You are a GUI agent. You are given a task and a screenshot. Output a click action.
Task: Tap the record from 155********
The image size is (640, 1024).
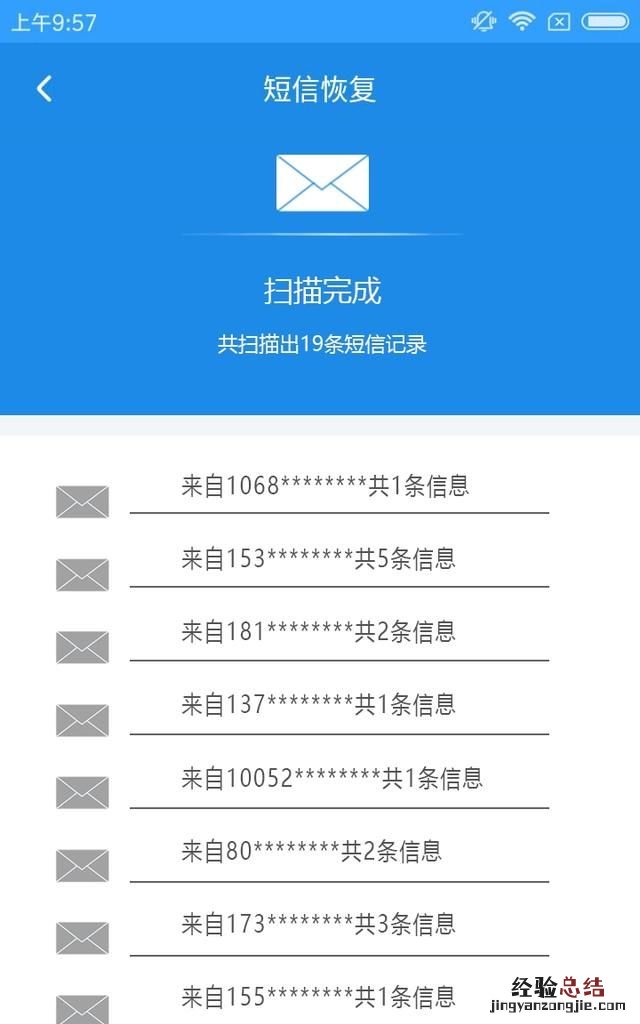tap(318, 997)
